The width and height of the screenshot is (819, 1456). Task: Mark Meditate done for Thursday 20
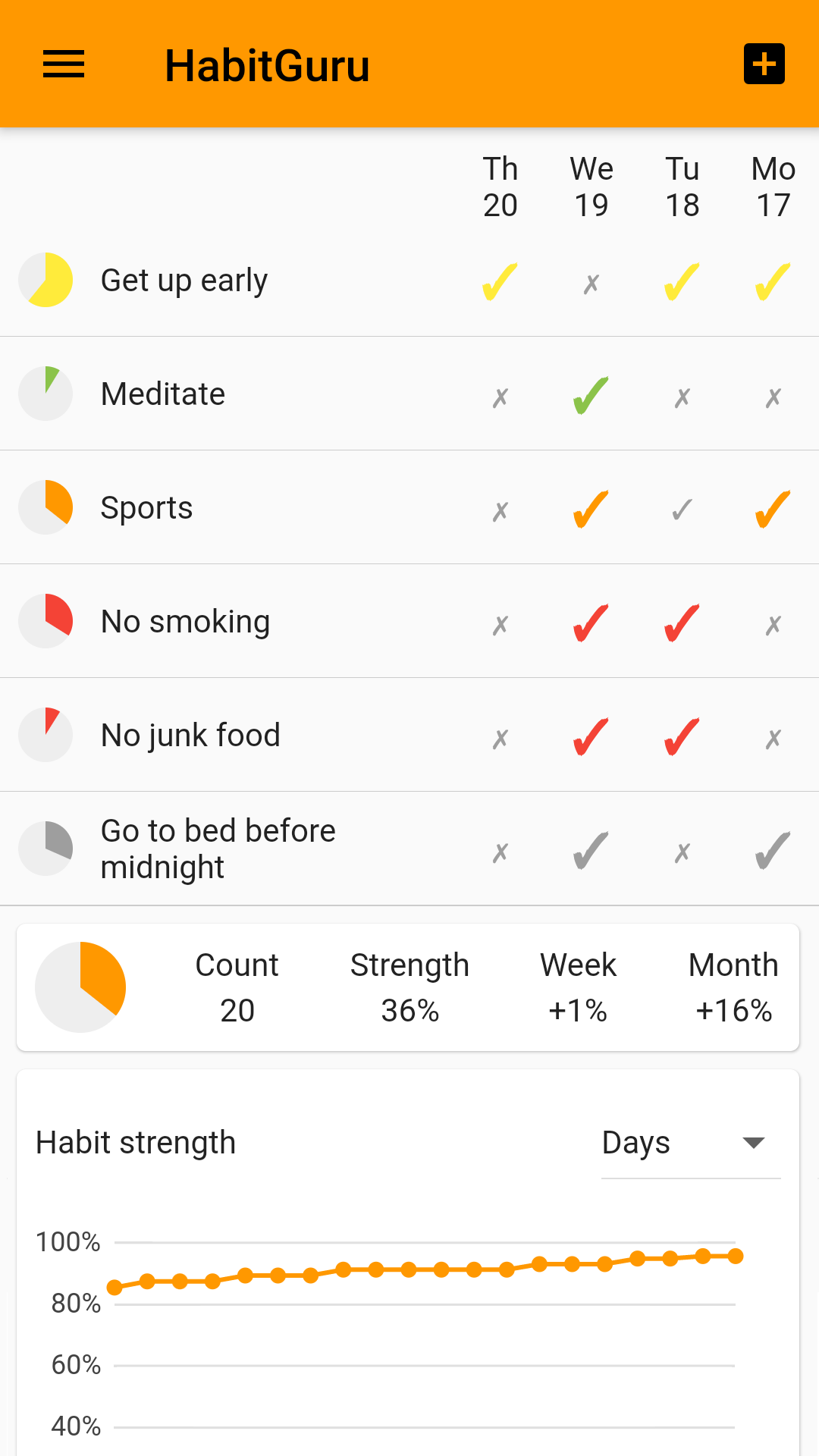click(500, 397)
